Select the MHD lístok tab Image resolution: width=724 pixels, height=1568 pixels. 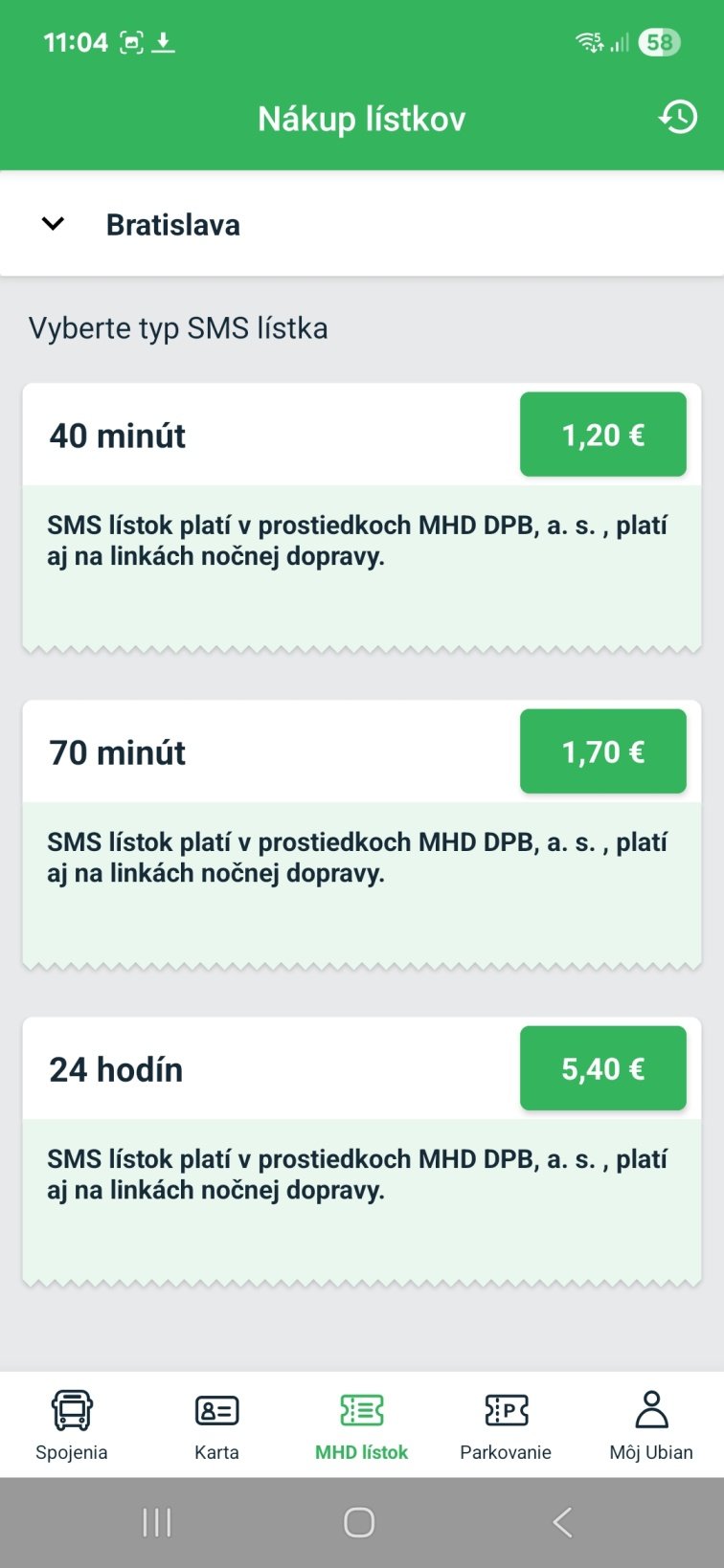(362, 1424)
